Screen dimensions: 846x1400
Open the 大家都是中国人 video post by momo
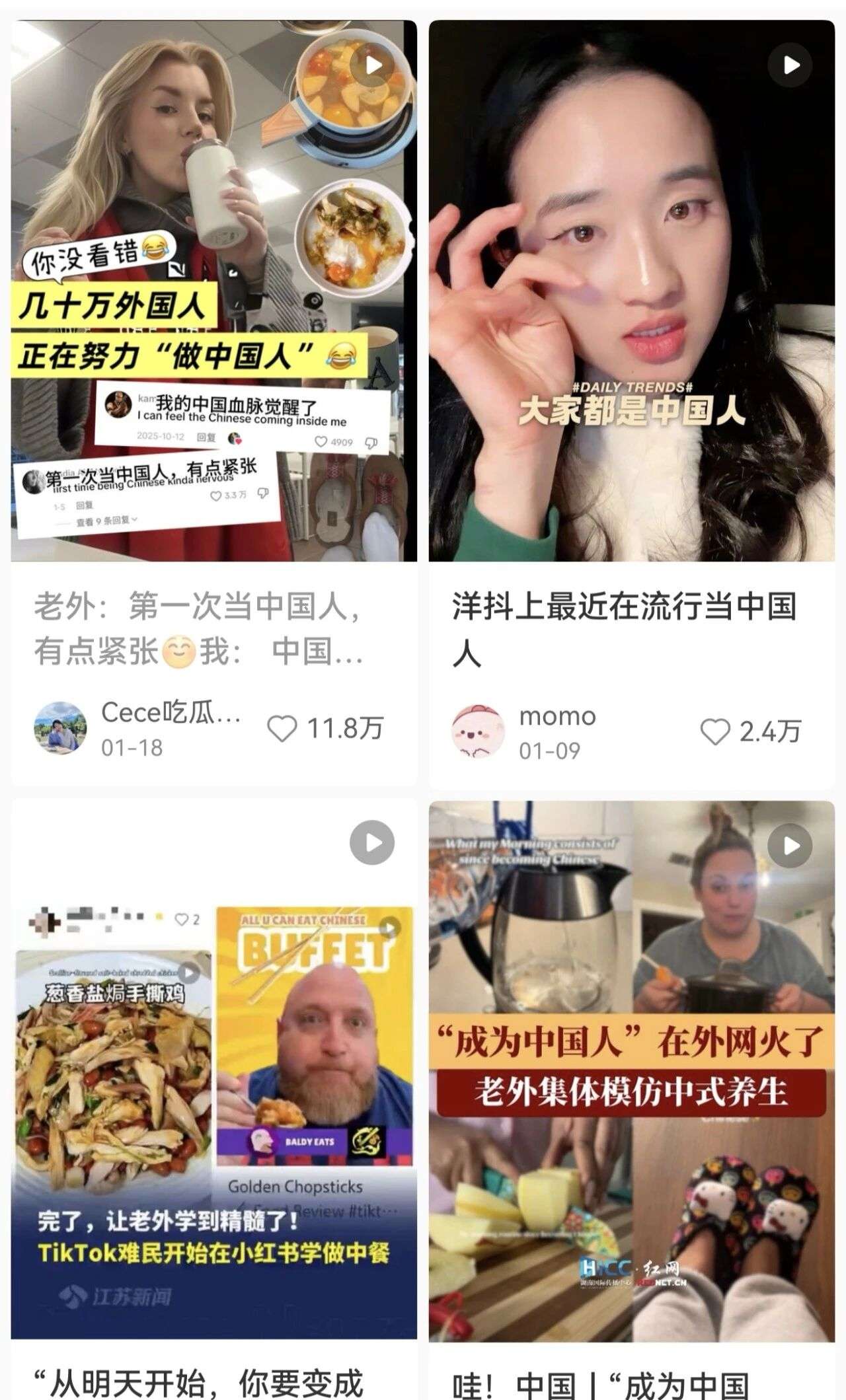tap(631, 291)
